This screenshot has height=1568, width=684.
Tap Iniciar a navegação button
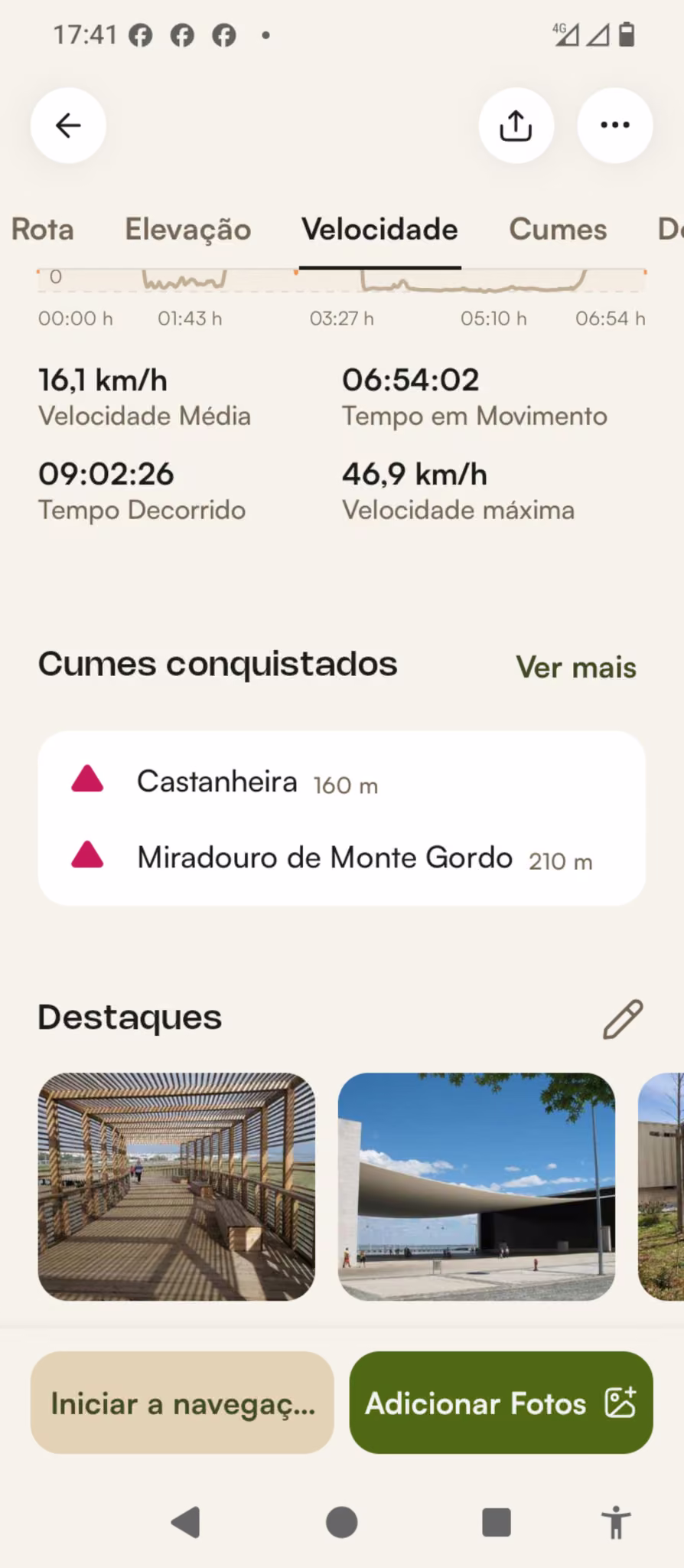182,1403
